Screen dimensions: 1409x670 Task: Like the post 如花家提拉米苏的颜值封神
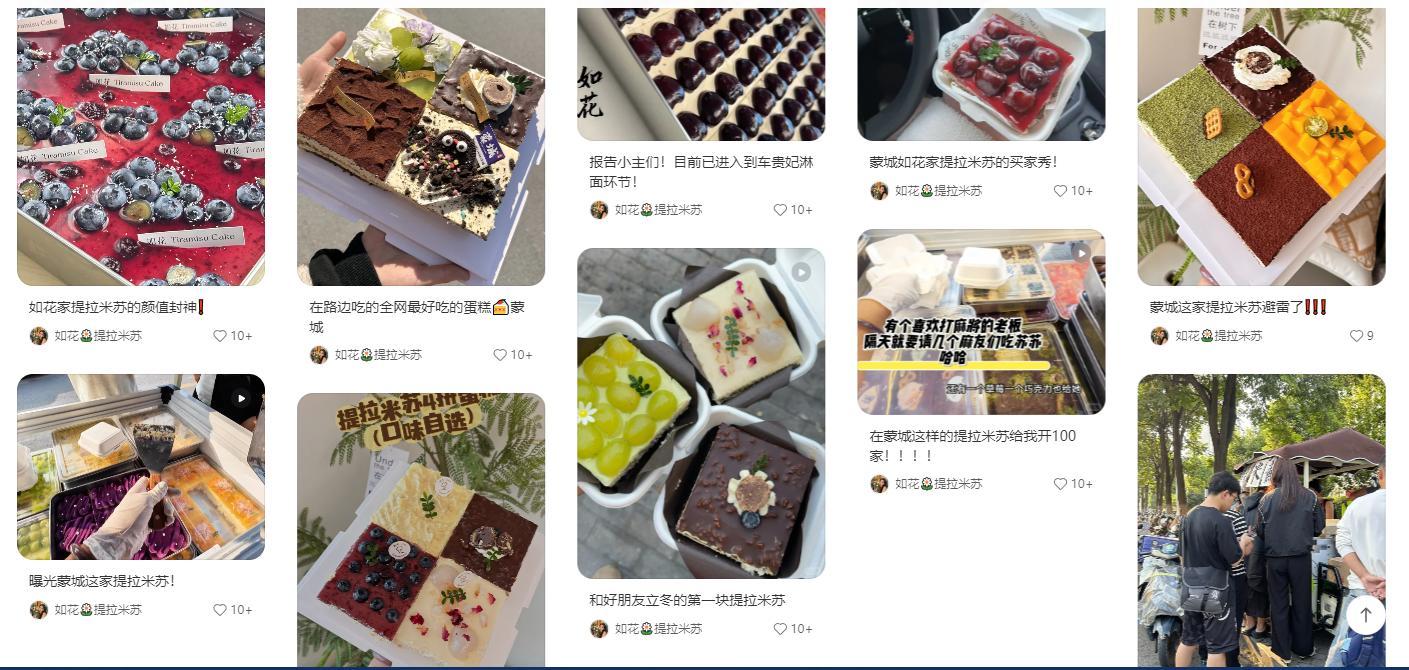(x=220, y=336)
